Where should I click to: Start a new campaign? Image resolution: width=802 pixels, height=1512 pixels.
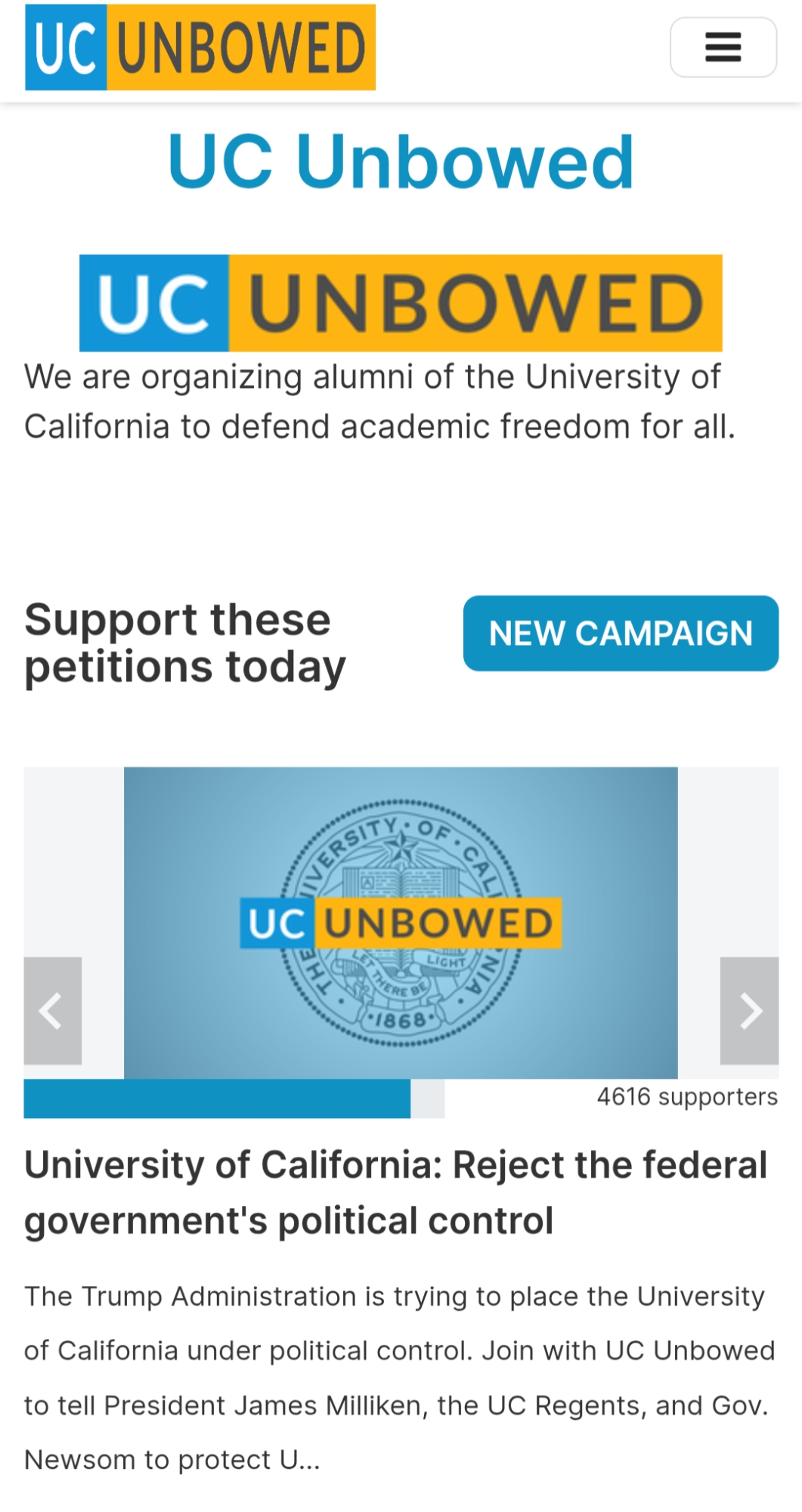click(x=621, y=634)
